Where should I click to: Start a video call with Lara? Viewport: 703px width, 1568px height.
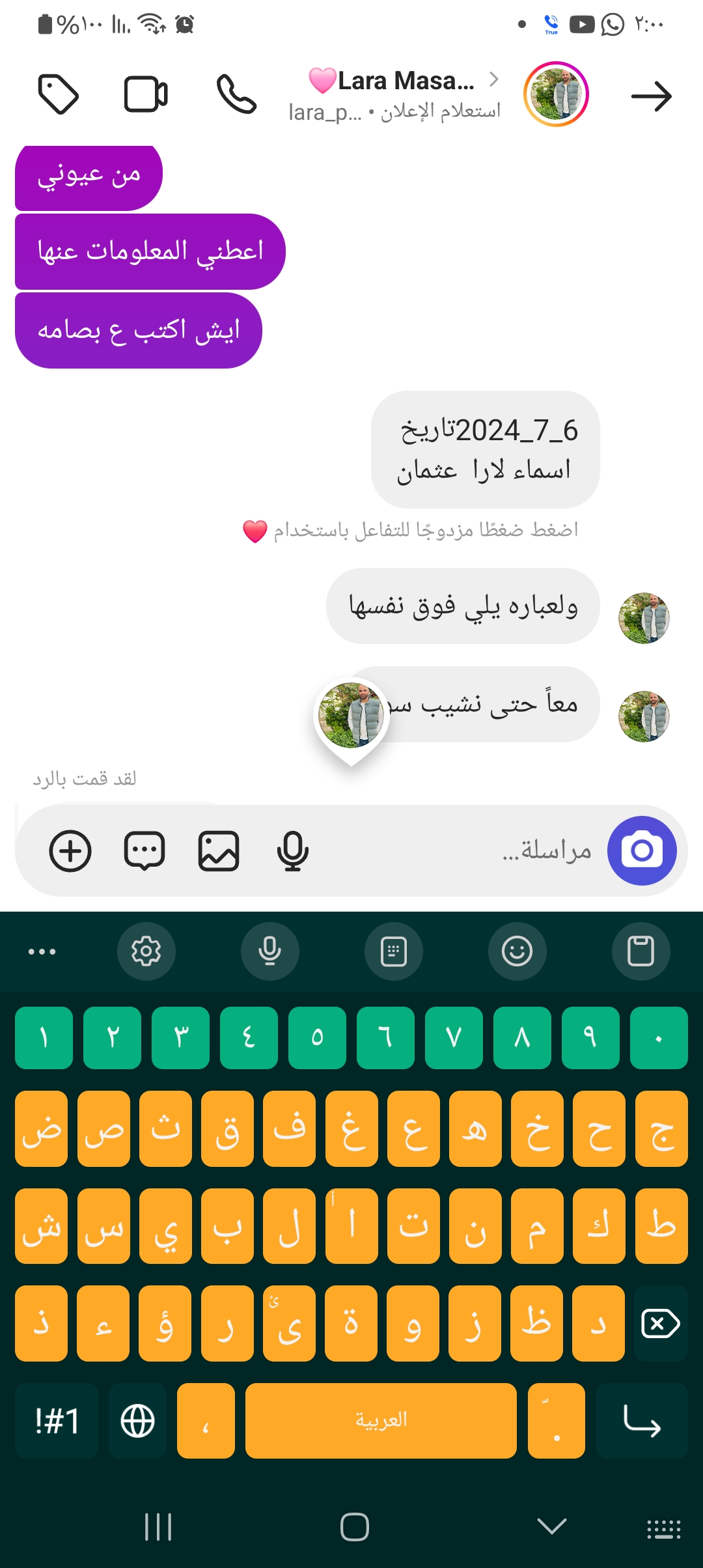coord(146,95)
